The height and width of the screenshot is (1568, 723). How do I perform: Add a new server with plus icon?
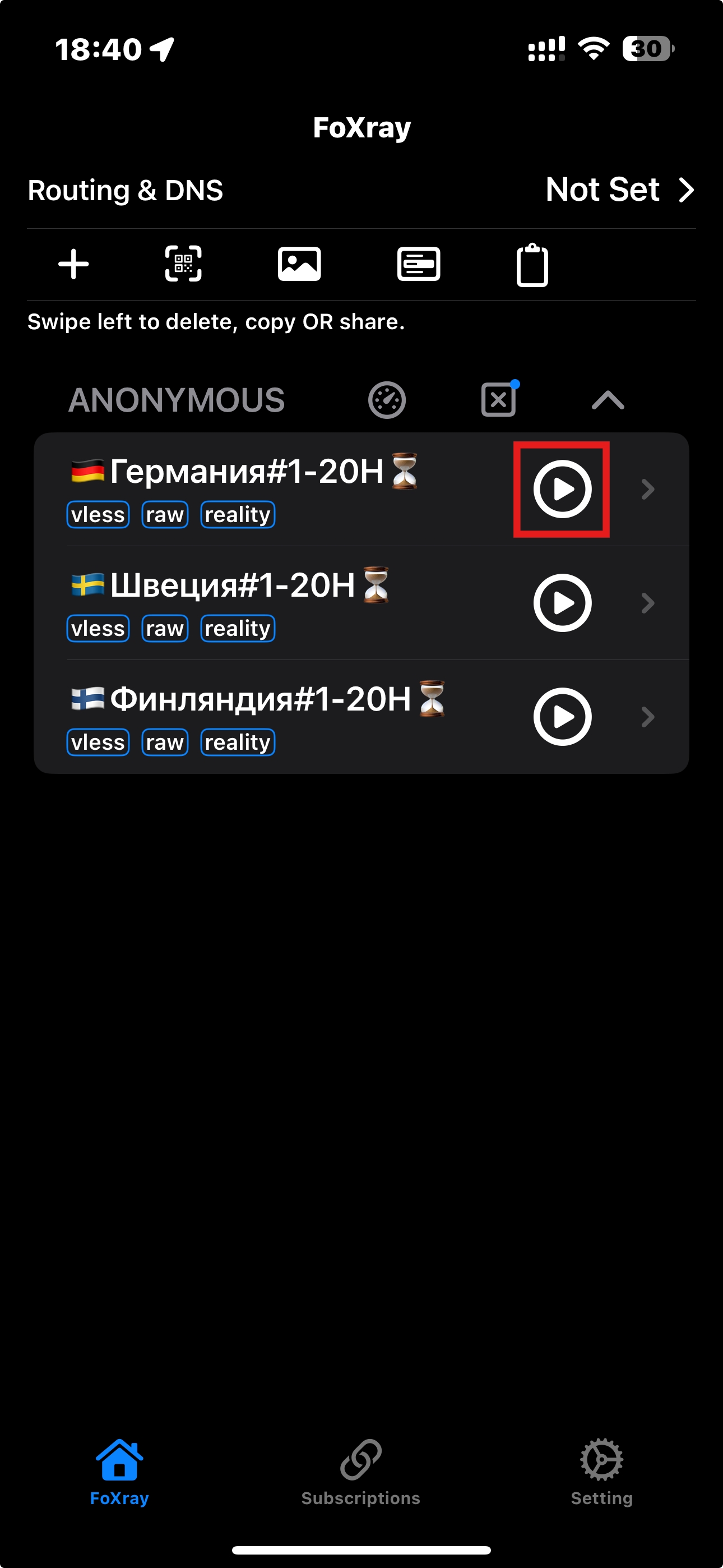point(73,264)
